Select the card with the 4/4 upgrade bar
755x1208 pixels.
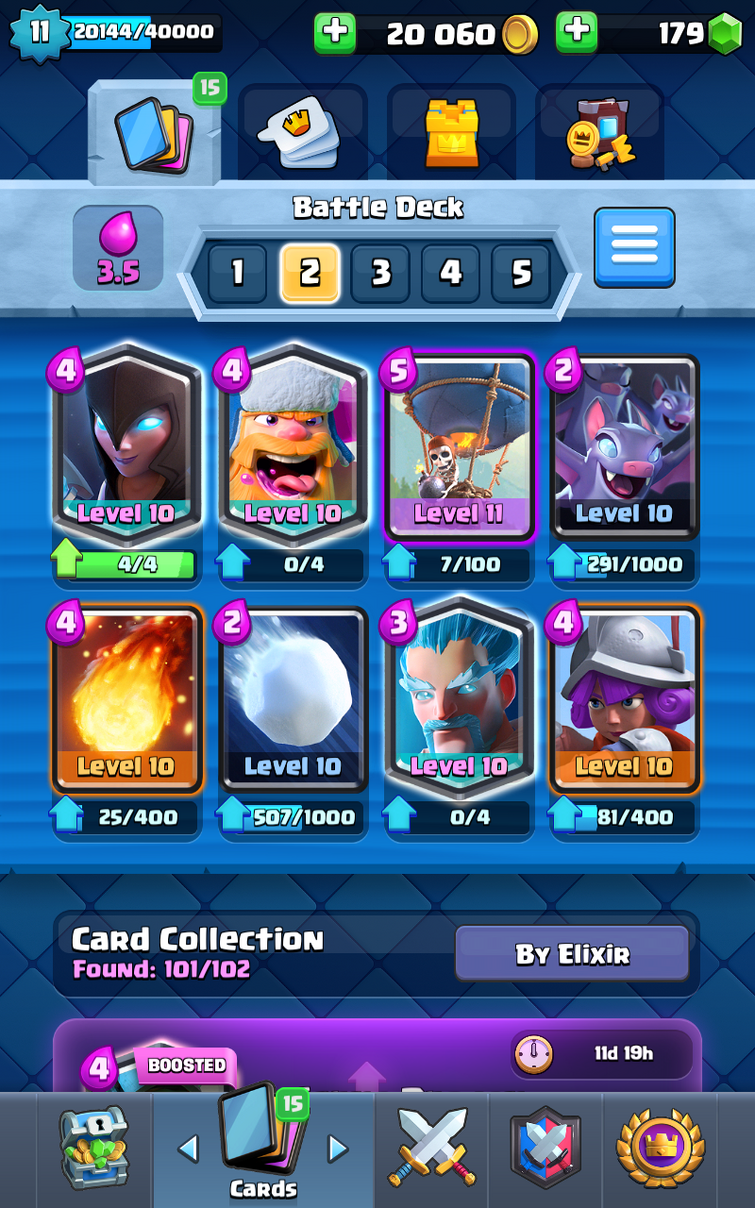point(126,446)
